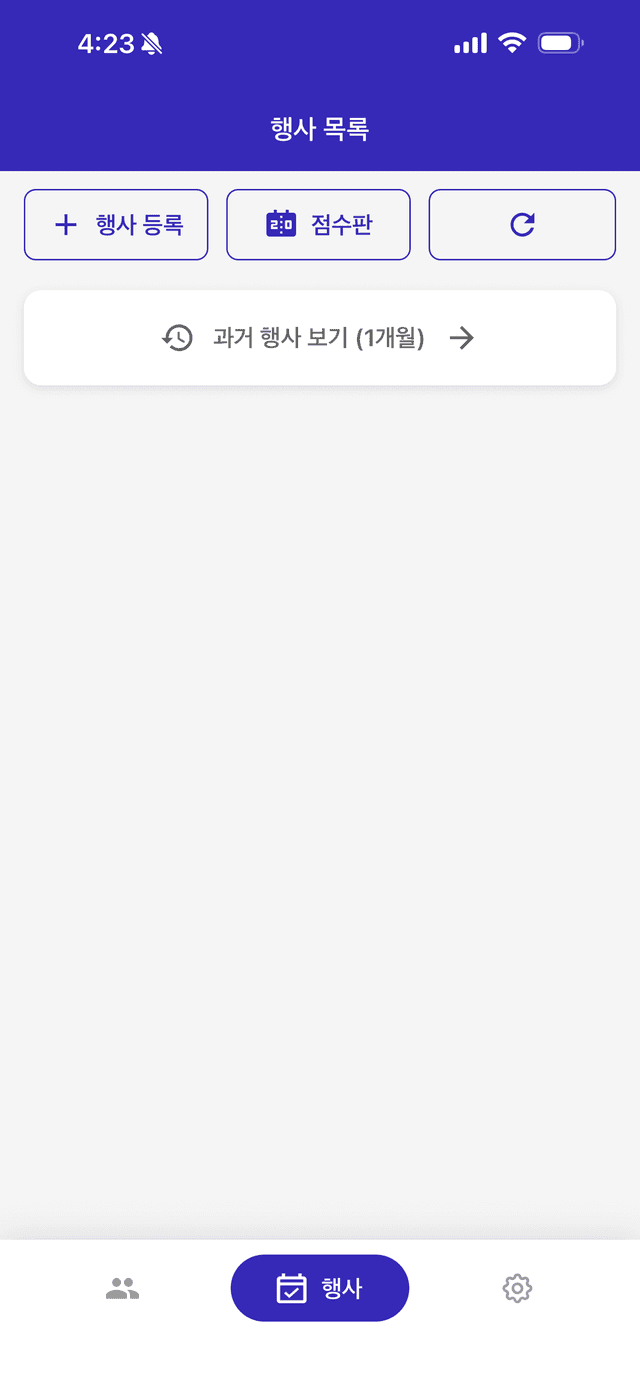The height and width of the screenshot is (1387, 640).
Task: Tap the 행사 등록 button
Action: 116,225
